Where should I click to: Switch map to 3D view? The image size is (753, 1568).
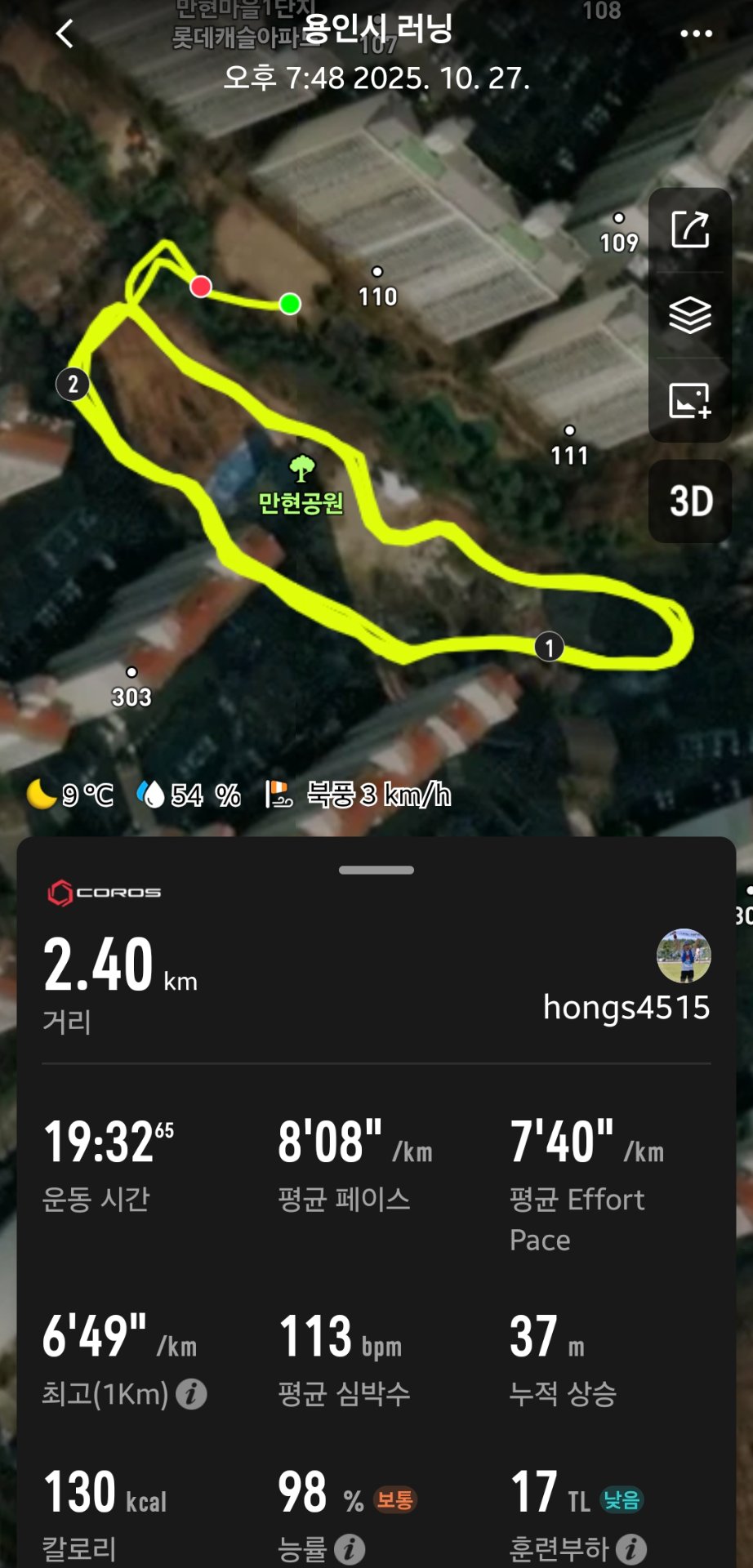[690, 501]
